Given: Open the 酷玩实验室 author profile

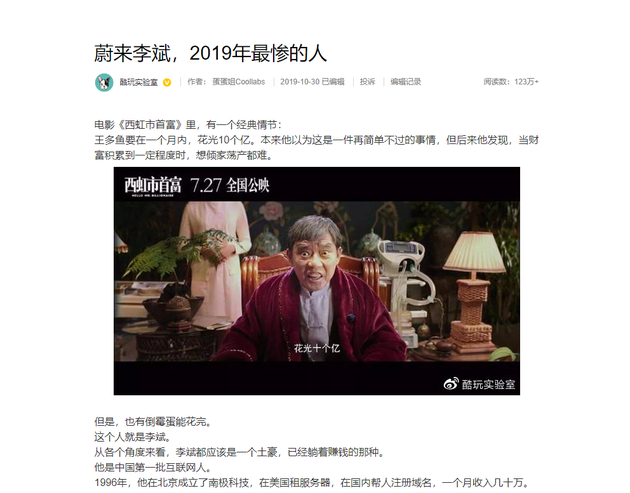Looking at the screenshot, I should 138,82.
